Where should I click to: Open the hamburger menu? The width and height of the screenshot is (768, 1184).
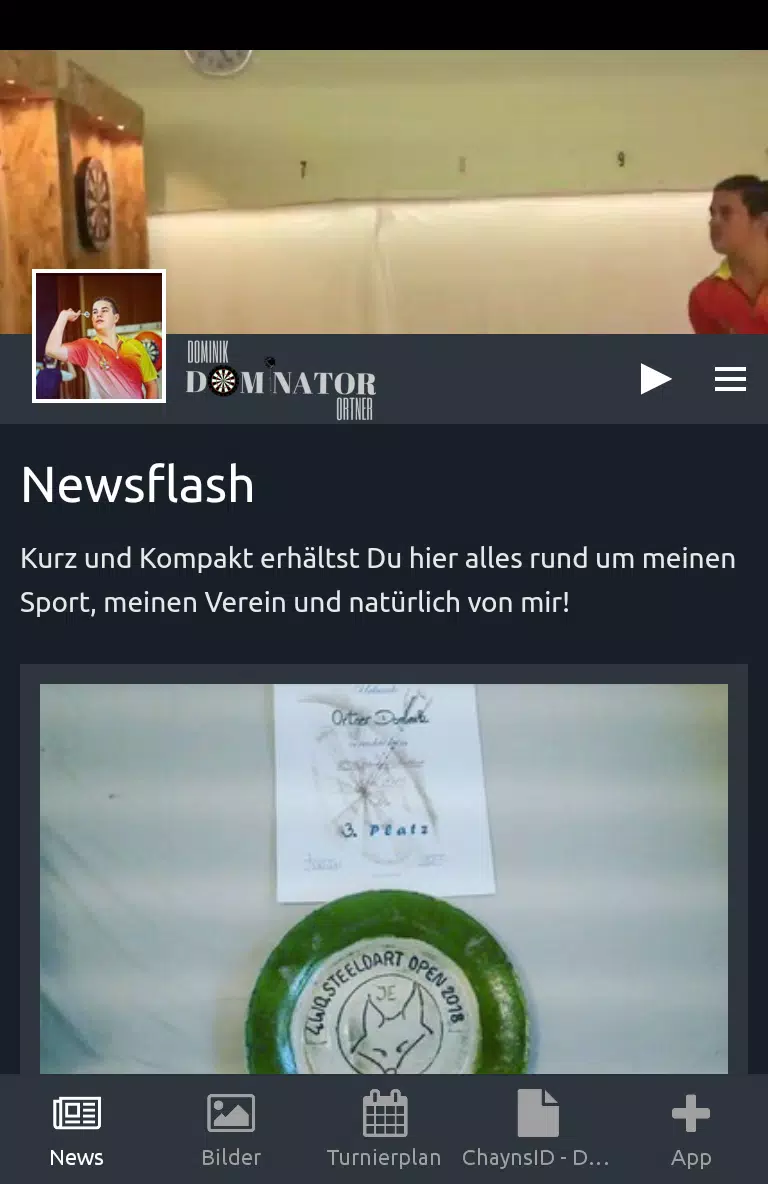tap(730, 379)
